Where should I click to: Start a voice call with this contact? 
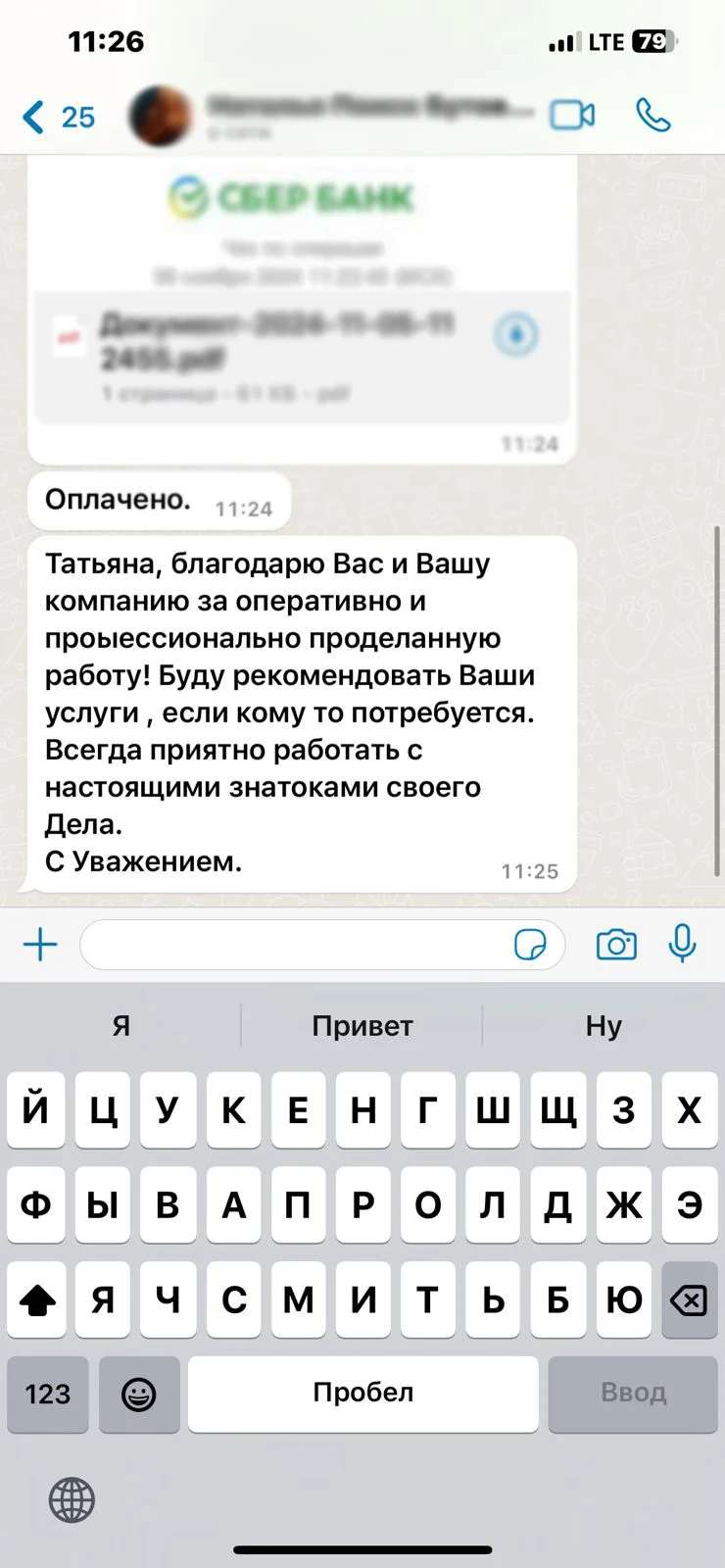click(653, 116)
